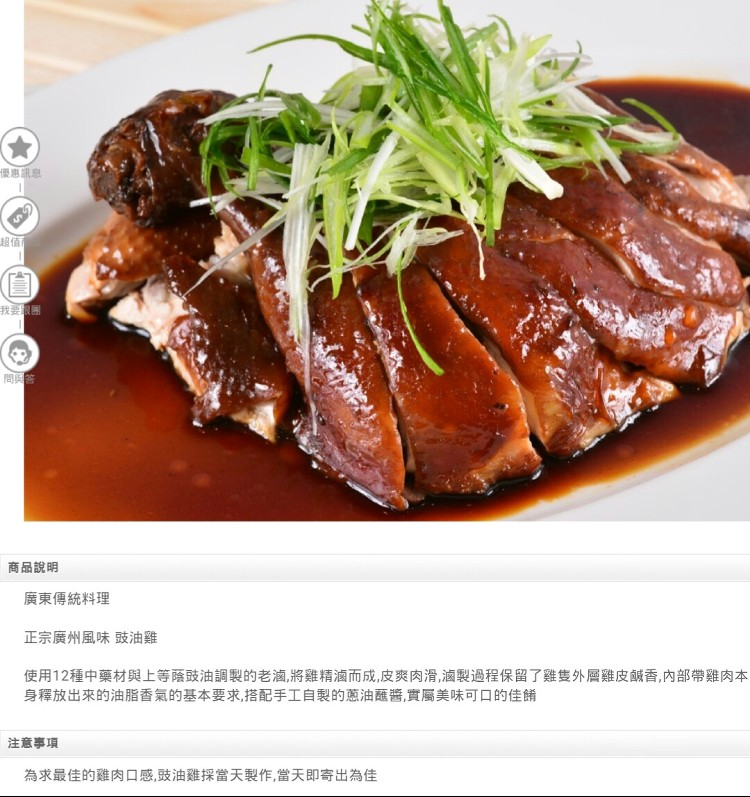Open 我要跟團 clipboard shortcut
The width and height of the screenshot is (750, 797).
(19, 285)
